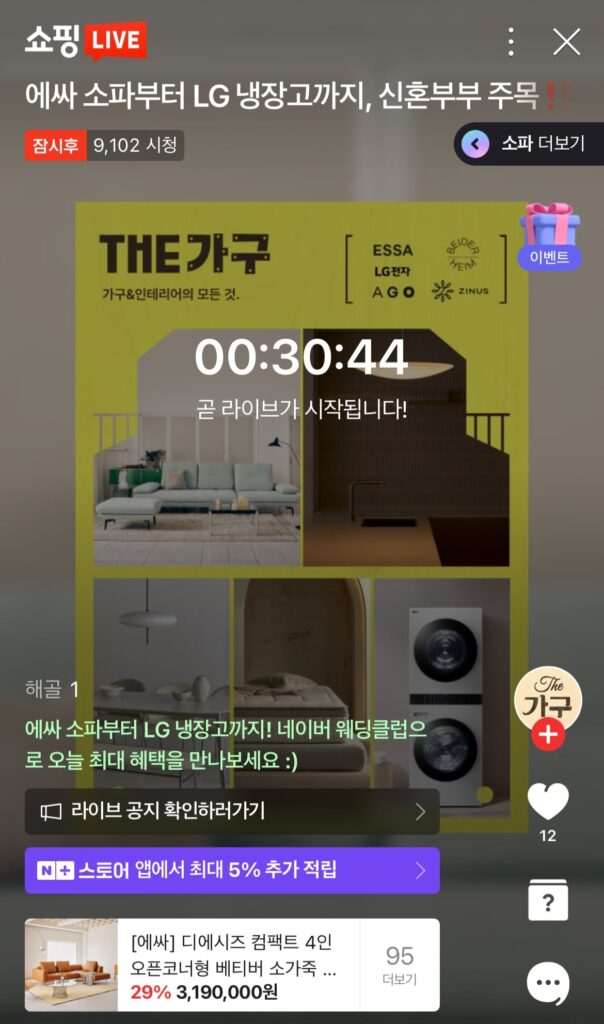Open the question mark help icon

[548, 901]
